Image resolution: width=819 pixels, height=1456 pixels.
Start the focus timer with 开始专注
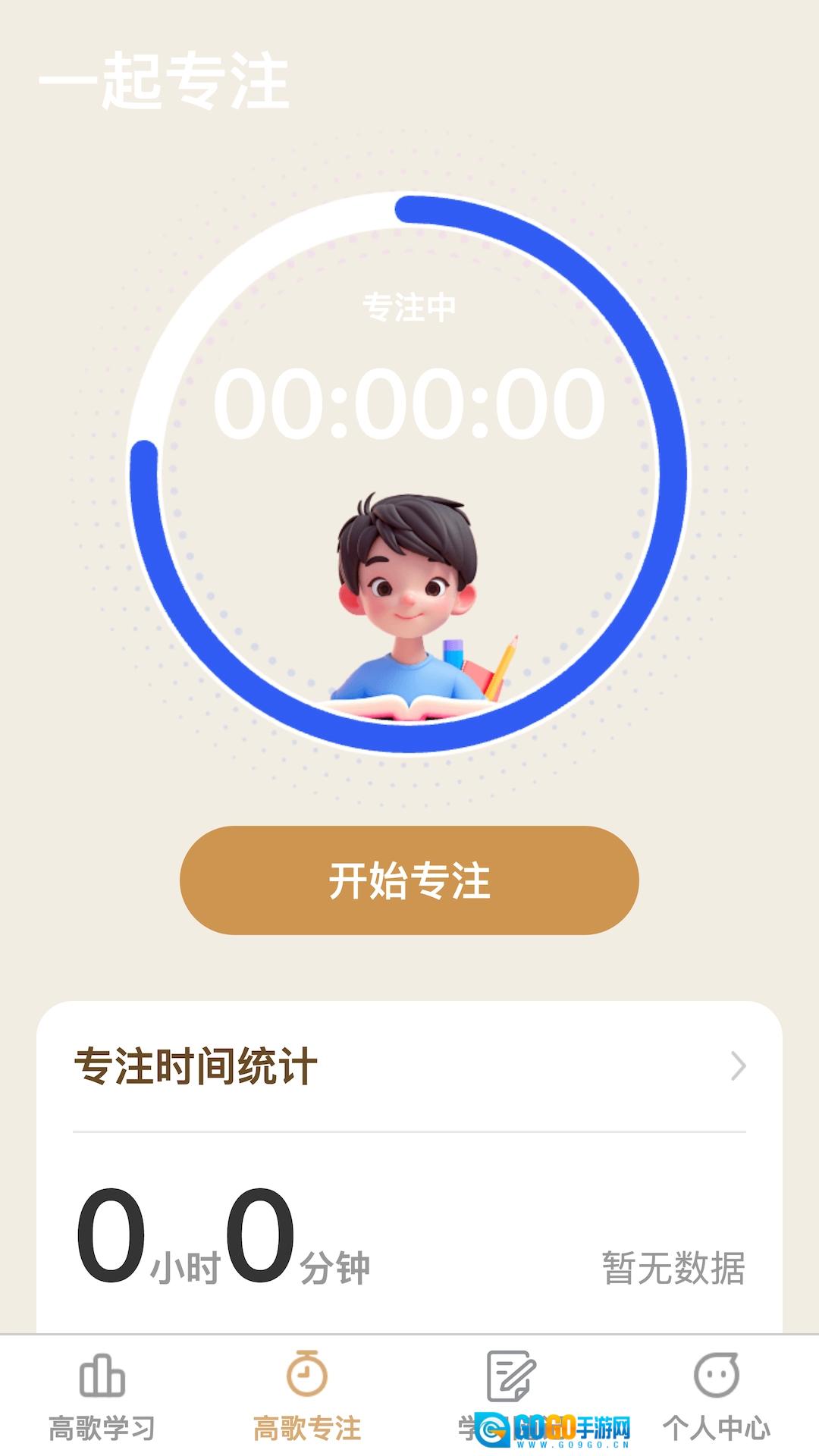(x=409, y=880)
